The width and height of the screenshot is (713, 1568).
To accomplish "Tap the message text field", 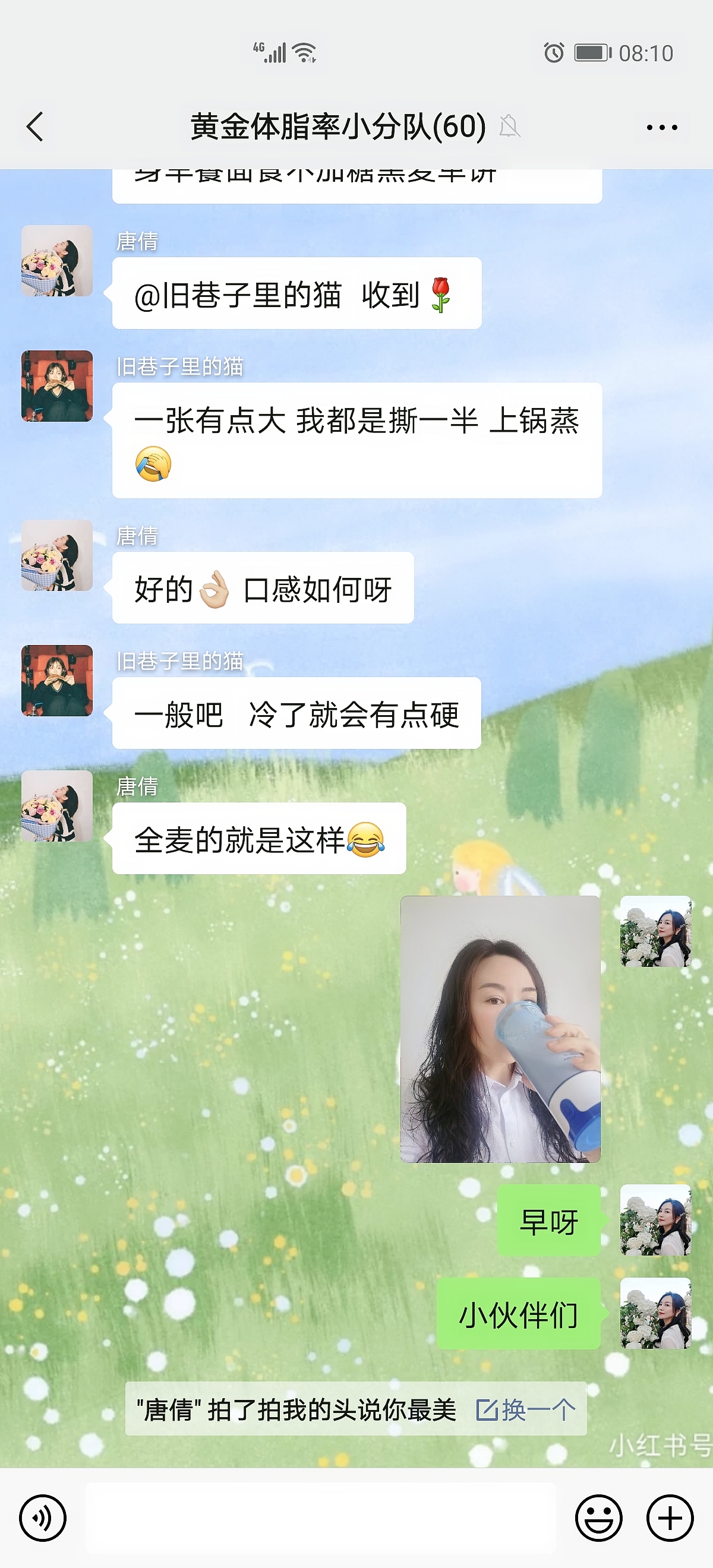I will [x=320, y=1518].
